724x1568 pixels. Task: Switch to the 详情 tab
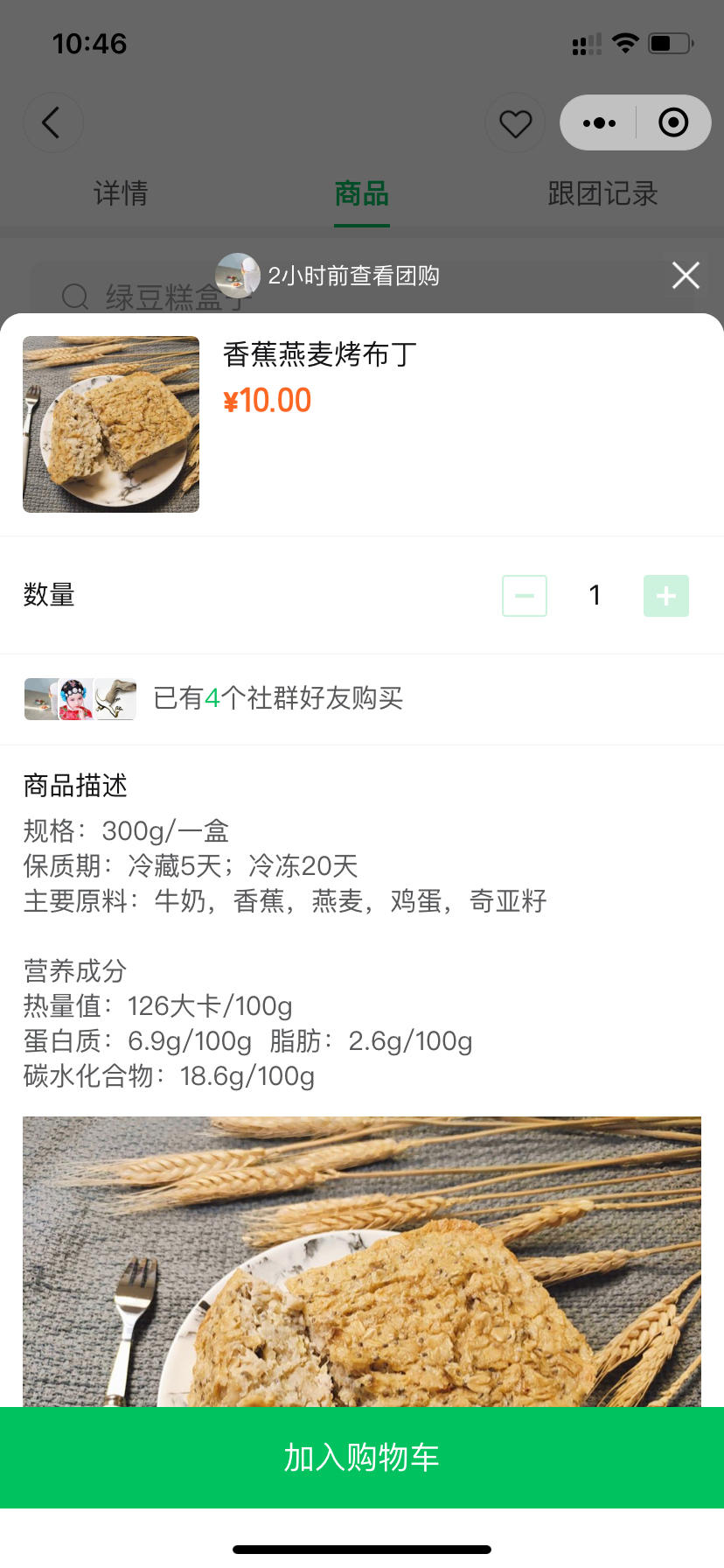coord(121,193)
